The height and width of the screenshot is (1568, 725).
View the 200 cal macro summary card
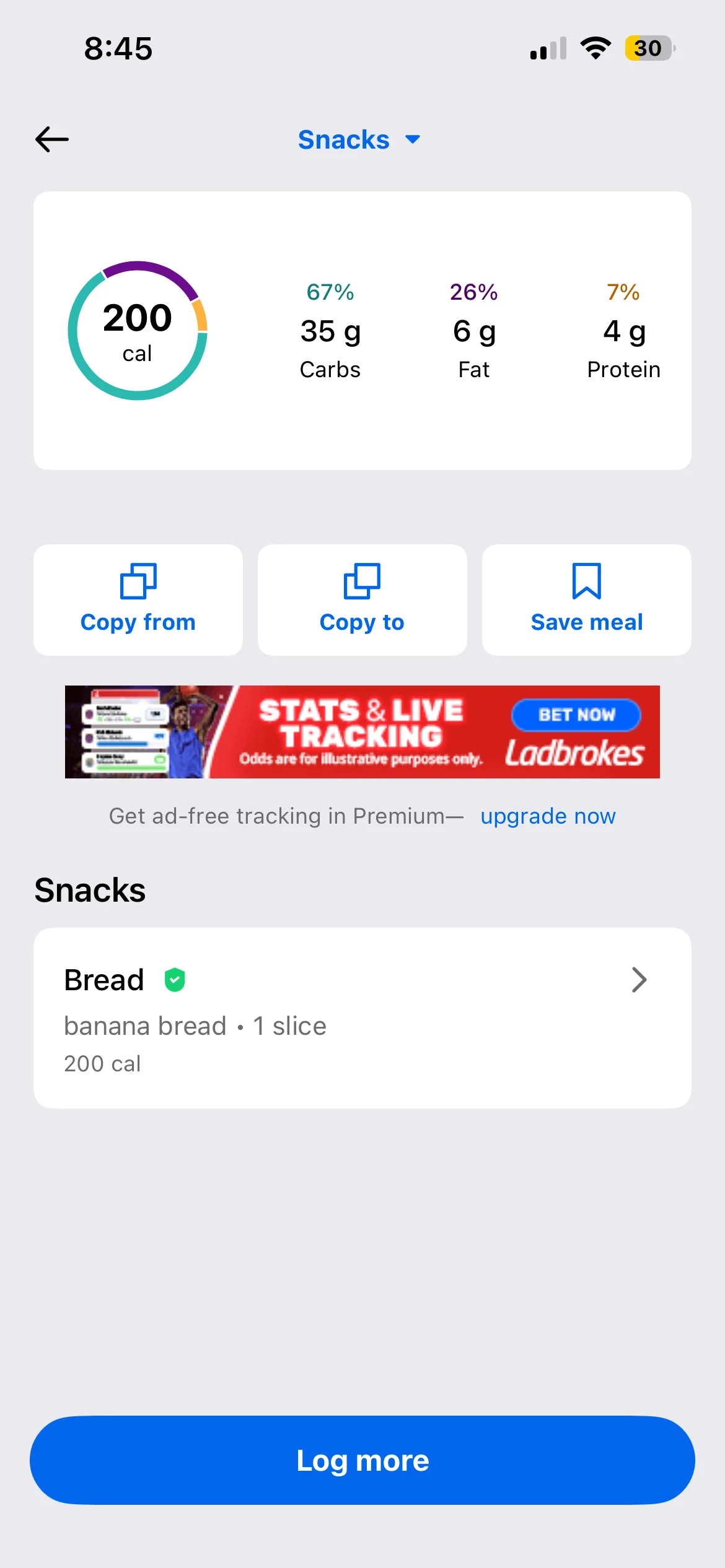(362, 331)
